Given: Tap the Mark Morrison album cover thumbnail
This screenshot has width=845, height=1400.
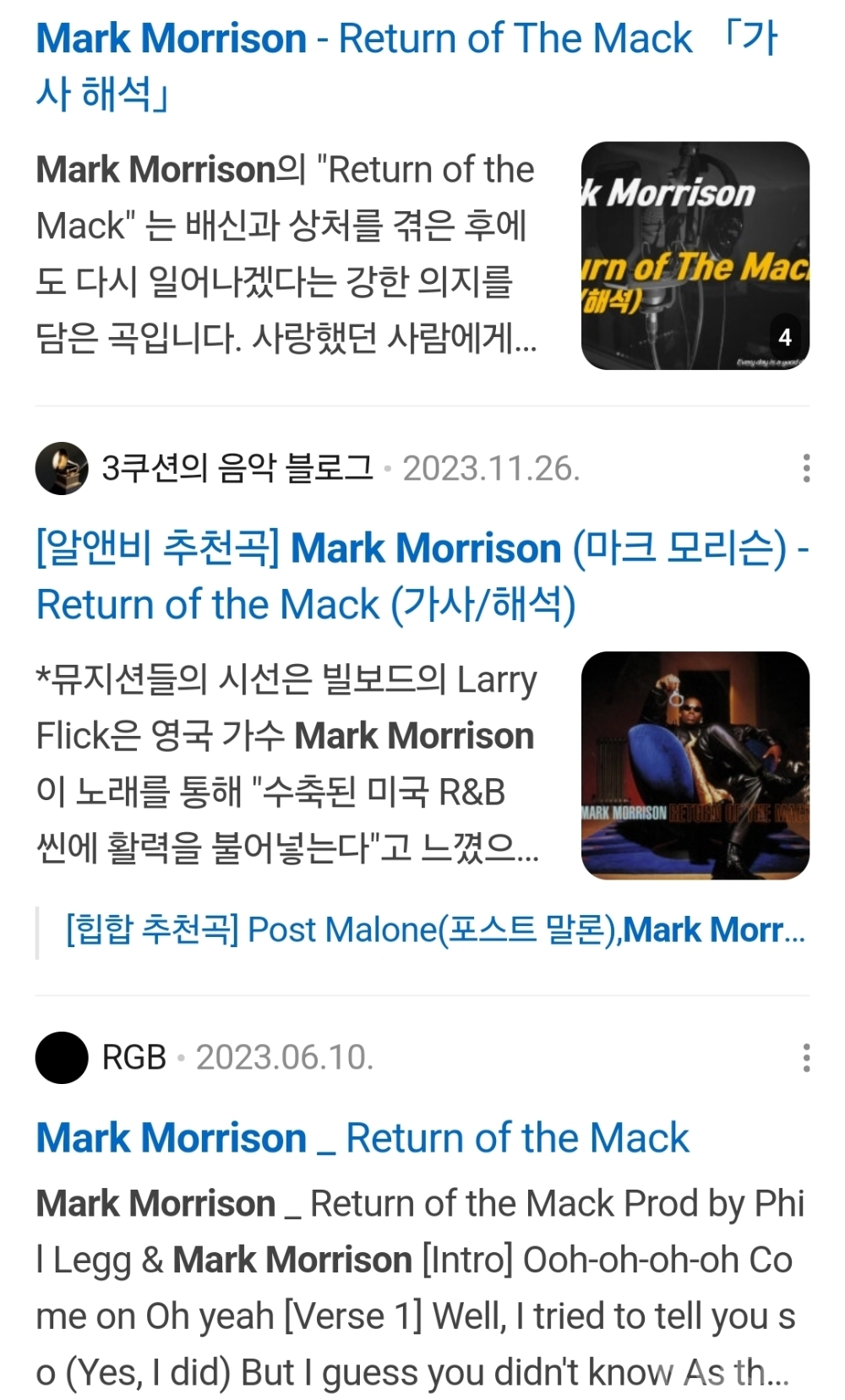Looking at the screenshot, I should pyautogui.click(x=695, y=765).
